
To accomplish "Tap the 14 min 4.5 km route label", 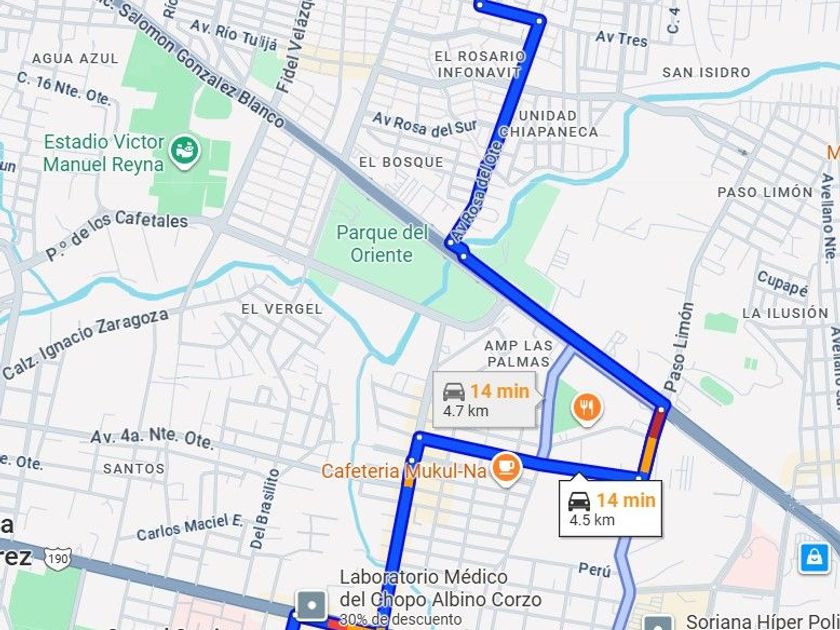I will (x=610, y=508).
